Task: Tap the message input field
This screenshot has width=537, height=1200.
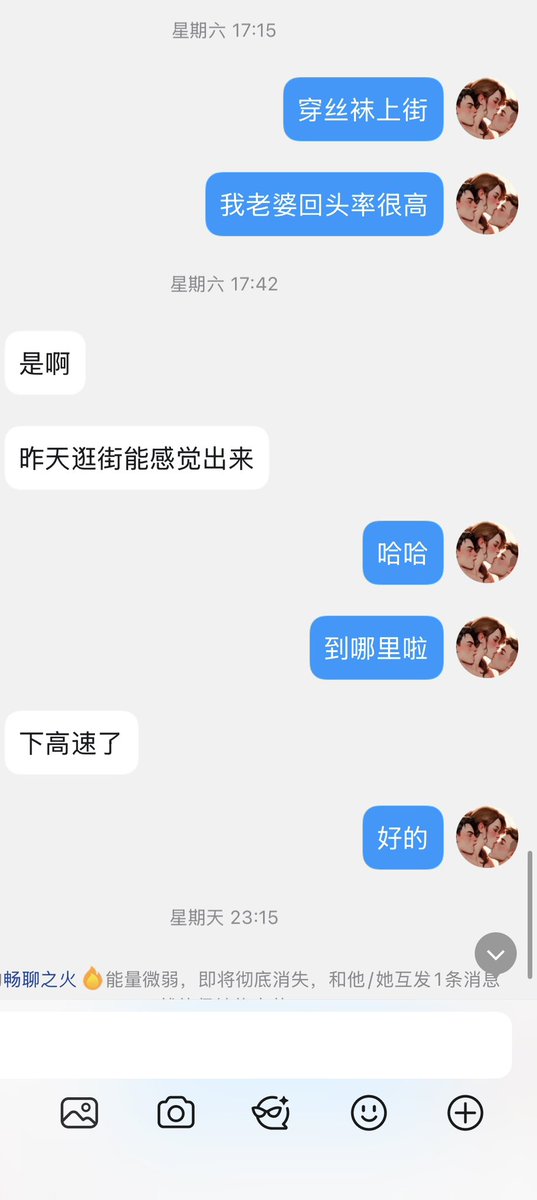Action: [255, 1045]
